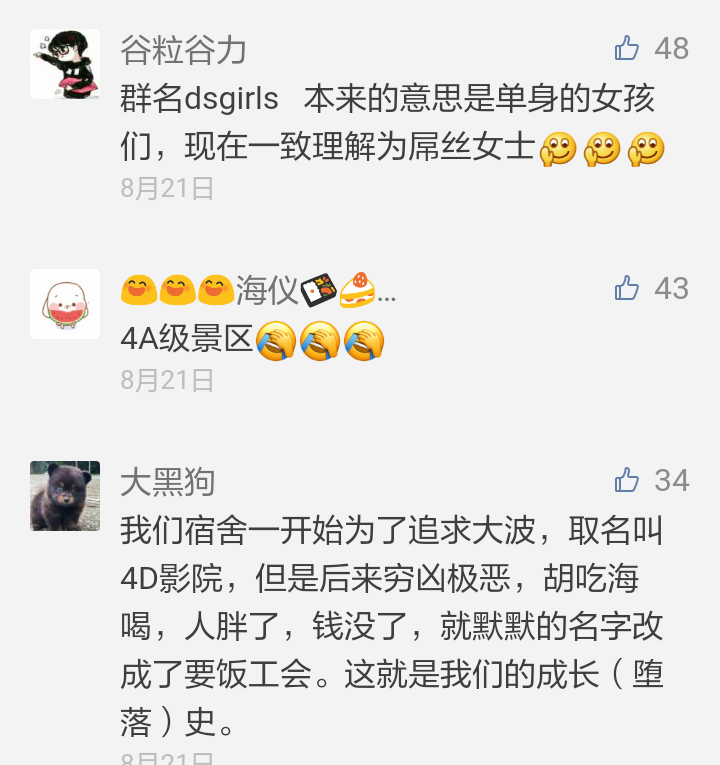
Task: Open 大黑狗's black dog avatar
Action: point(65,496)
